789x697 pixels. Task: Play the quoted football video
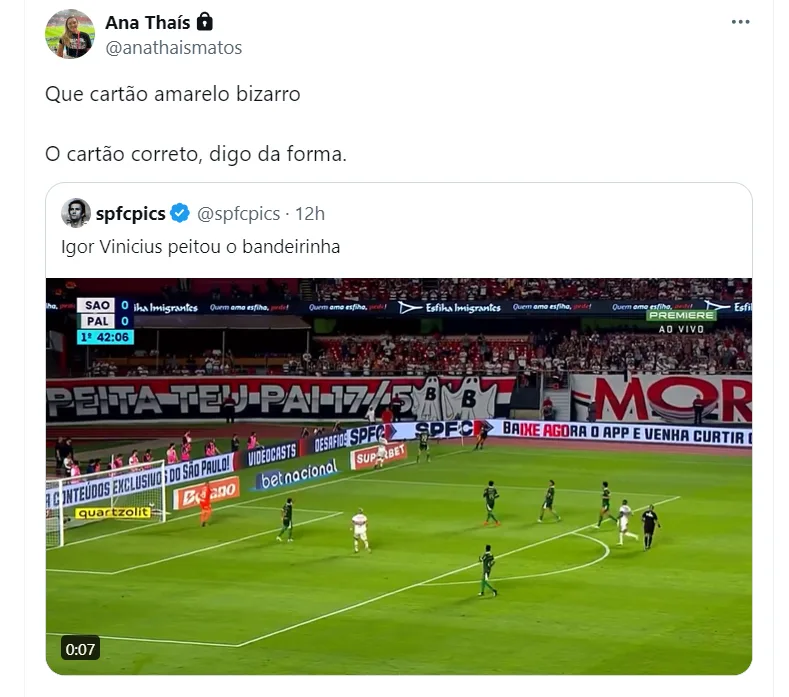click(x=398, y=475)
